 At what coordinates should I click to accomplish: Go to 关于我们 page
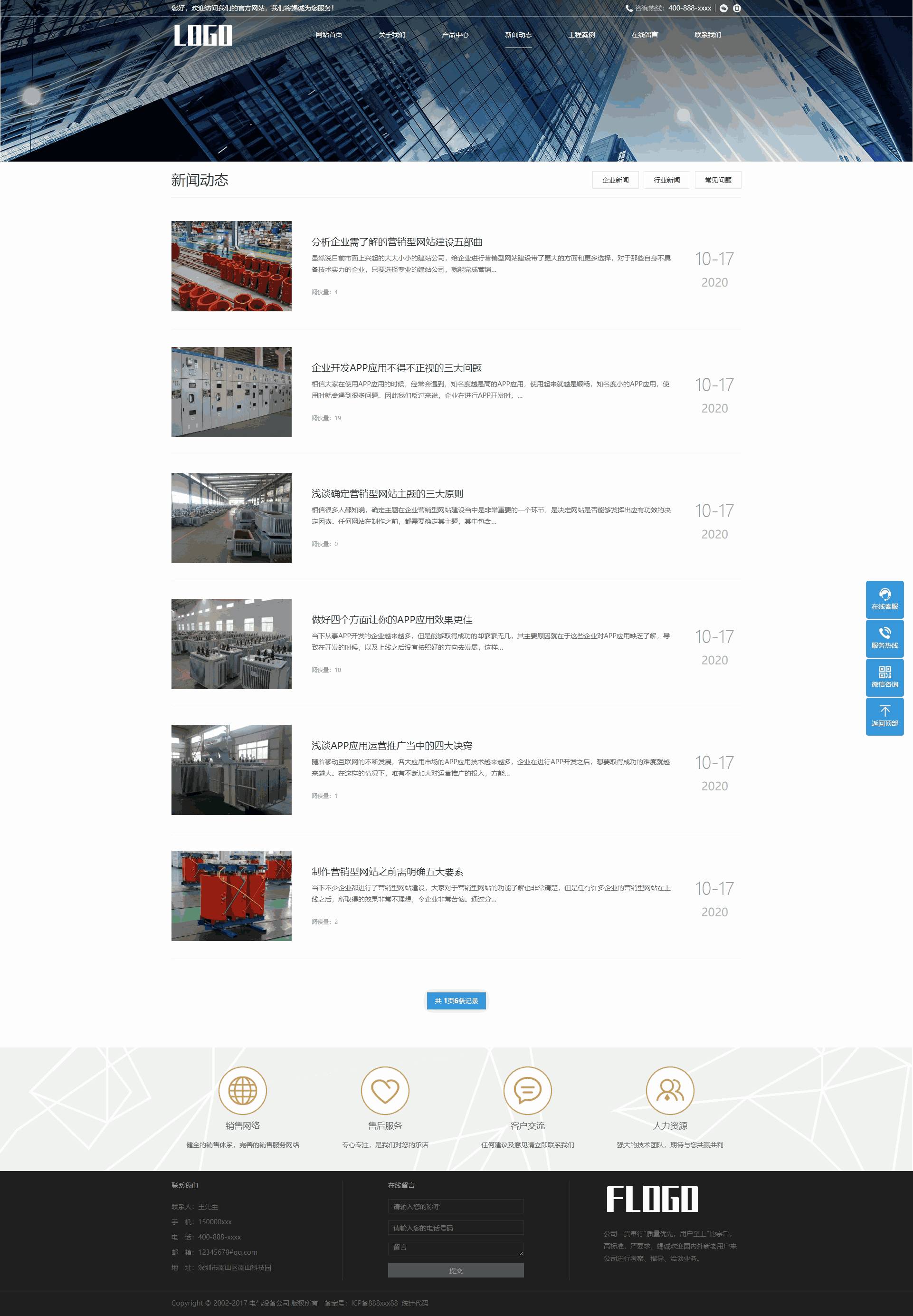[392, 35]
